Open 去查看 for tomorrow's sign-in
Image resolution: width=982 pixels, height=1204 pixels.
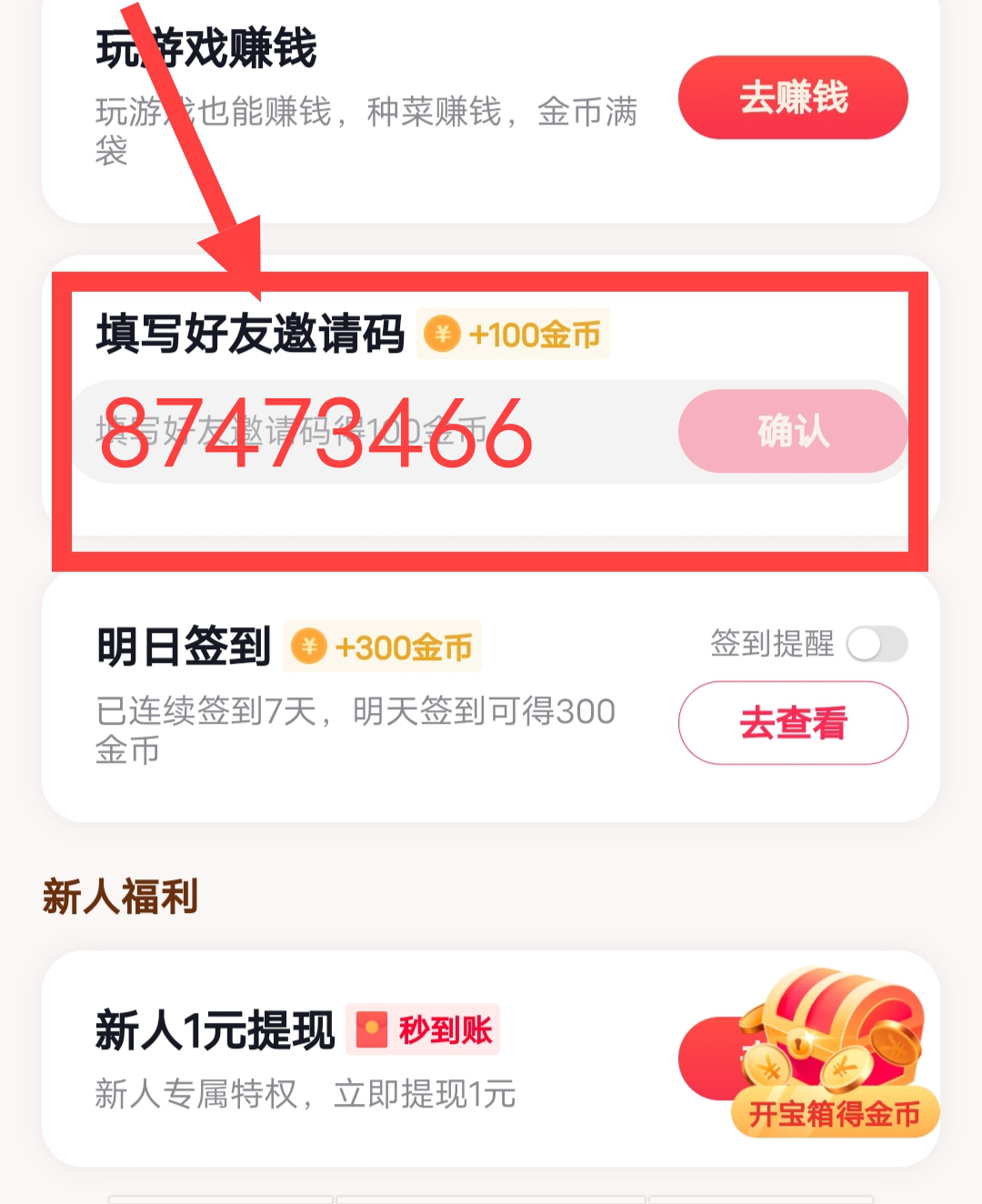(793, 723)
